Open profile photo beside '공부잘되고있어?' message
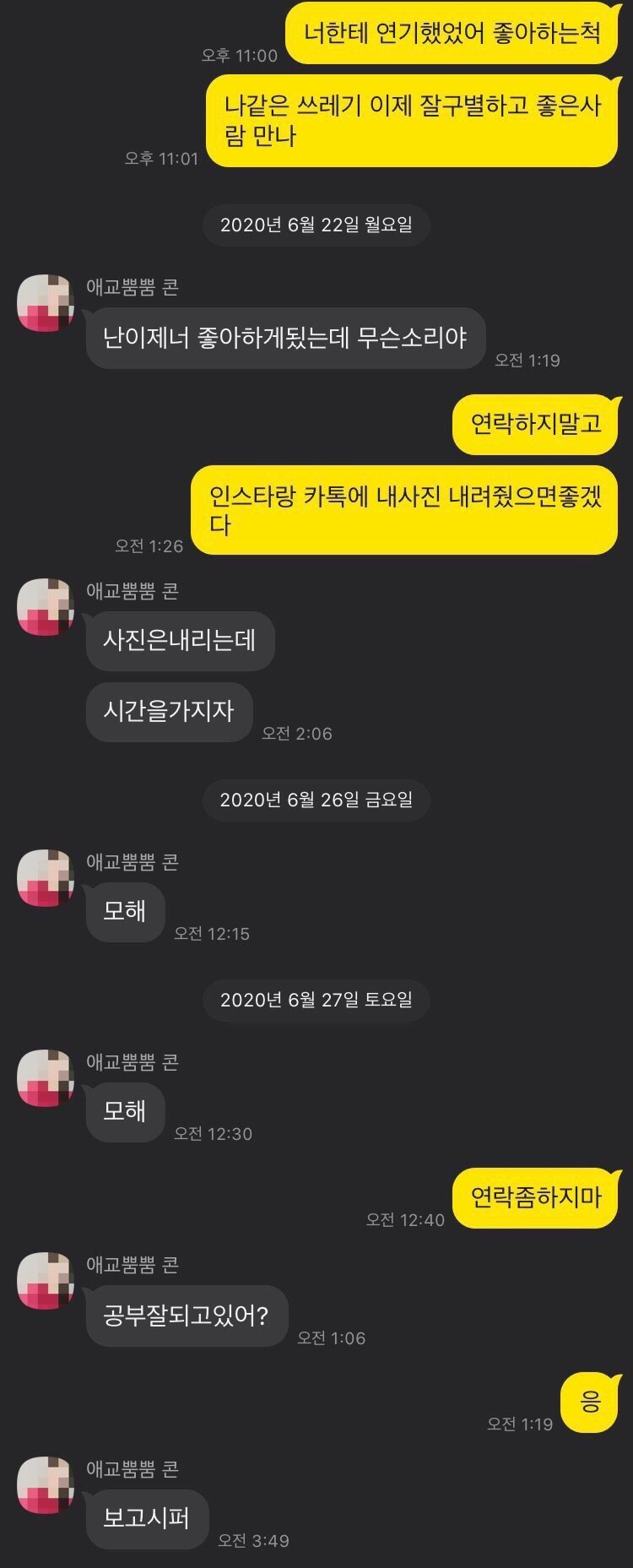The height and width of the screenshot is (1568, 633). [x=46, y=1281]
